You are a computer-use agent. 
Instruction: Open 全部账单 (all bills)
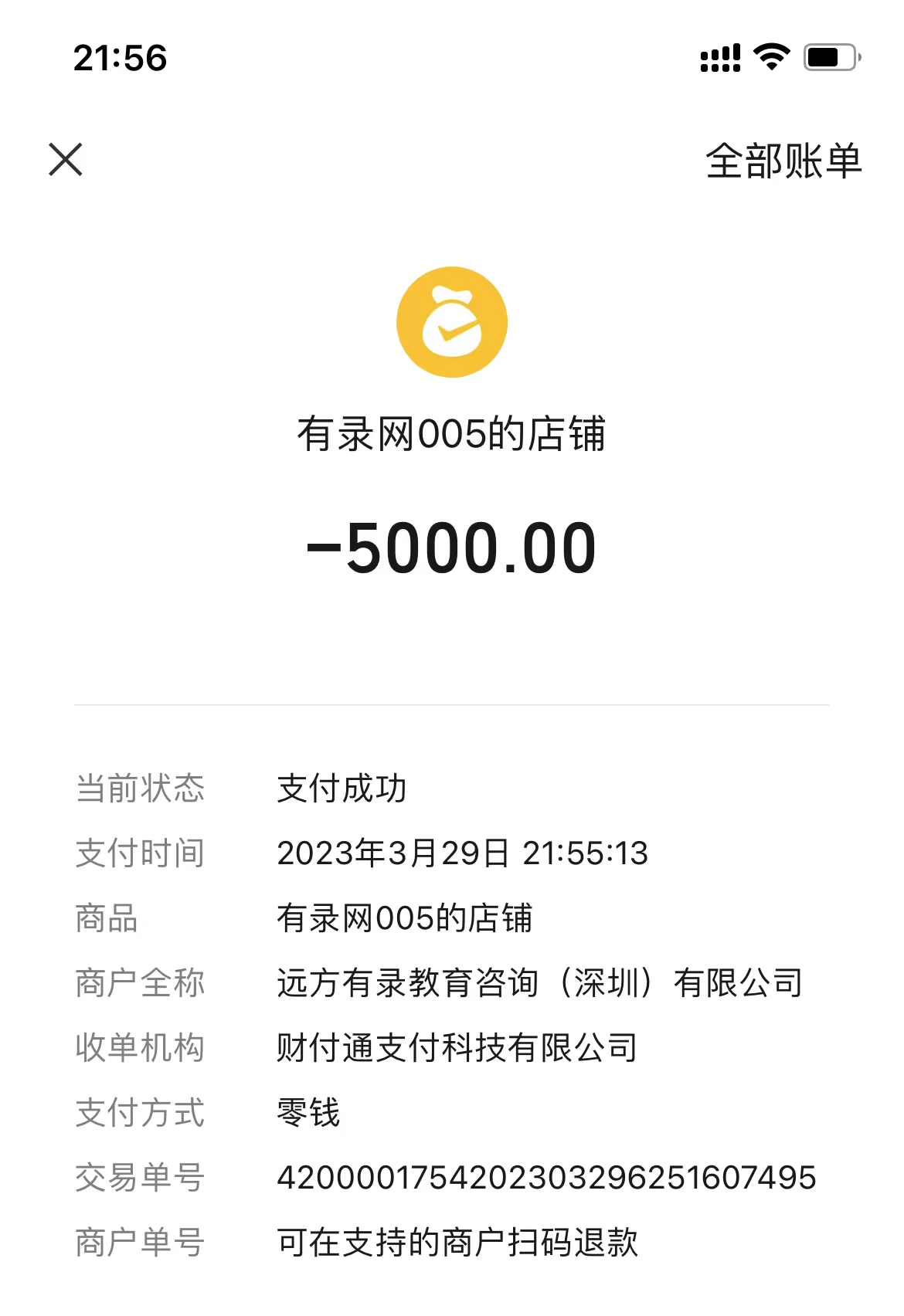[x=783, y=161]
